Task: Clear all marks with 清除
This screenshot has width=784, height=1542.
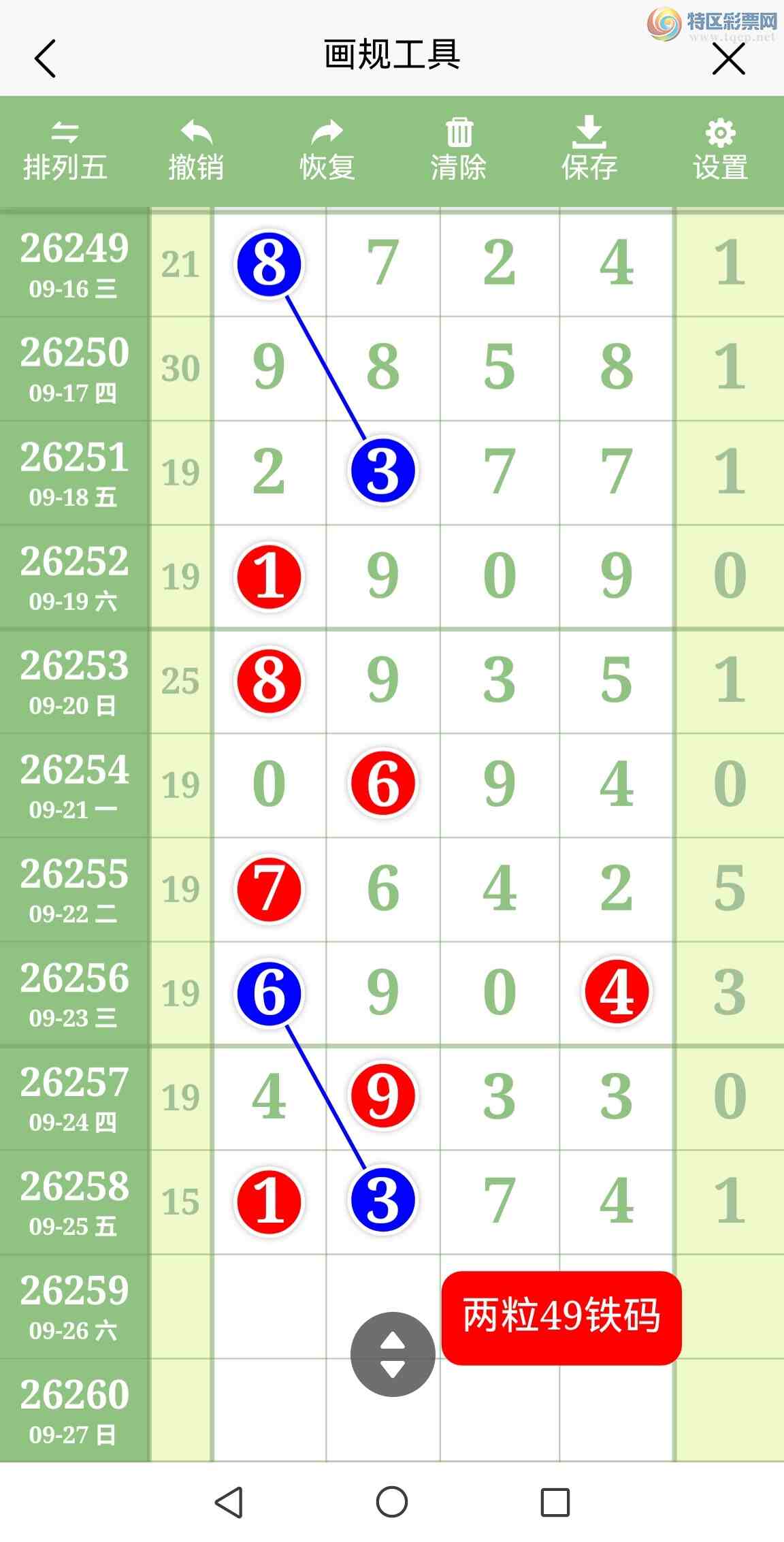Action: (x=459, y=151)
